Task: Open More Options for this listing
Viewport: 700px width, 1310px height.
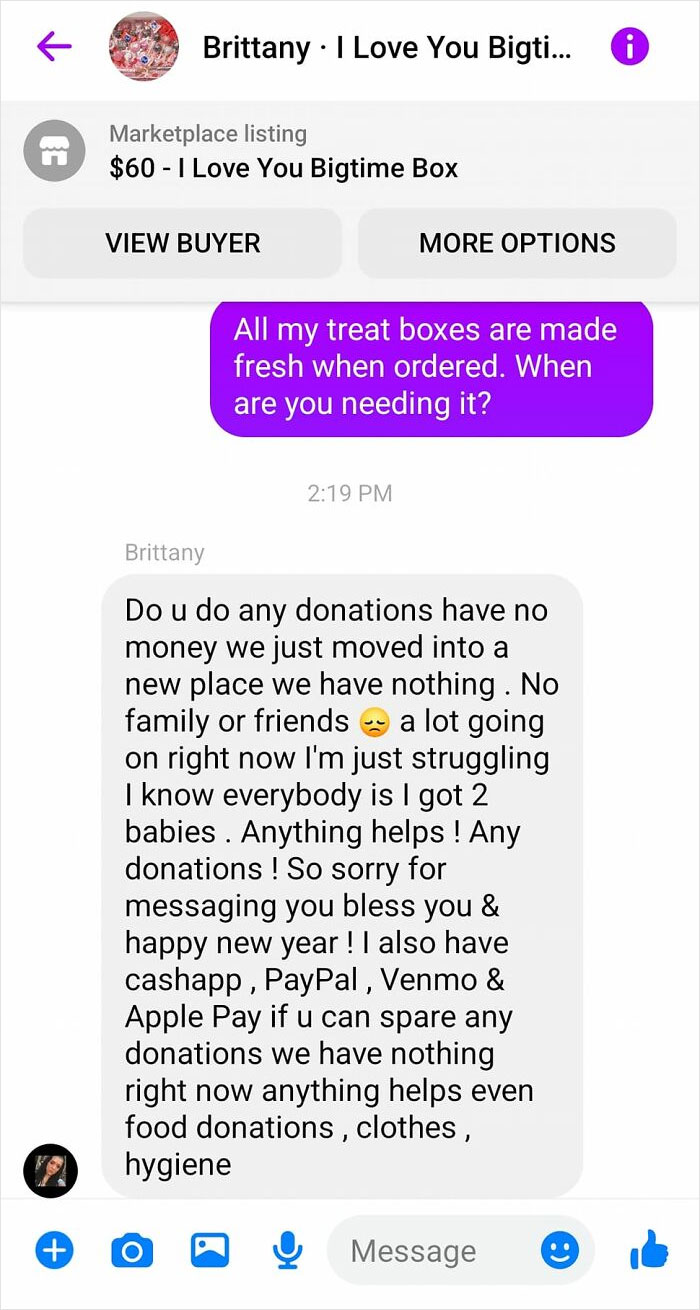Action: tap(517, 243)
